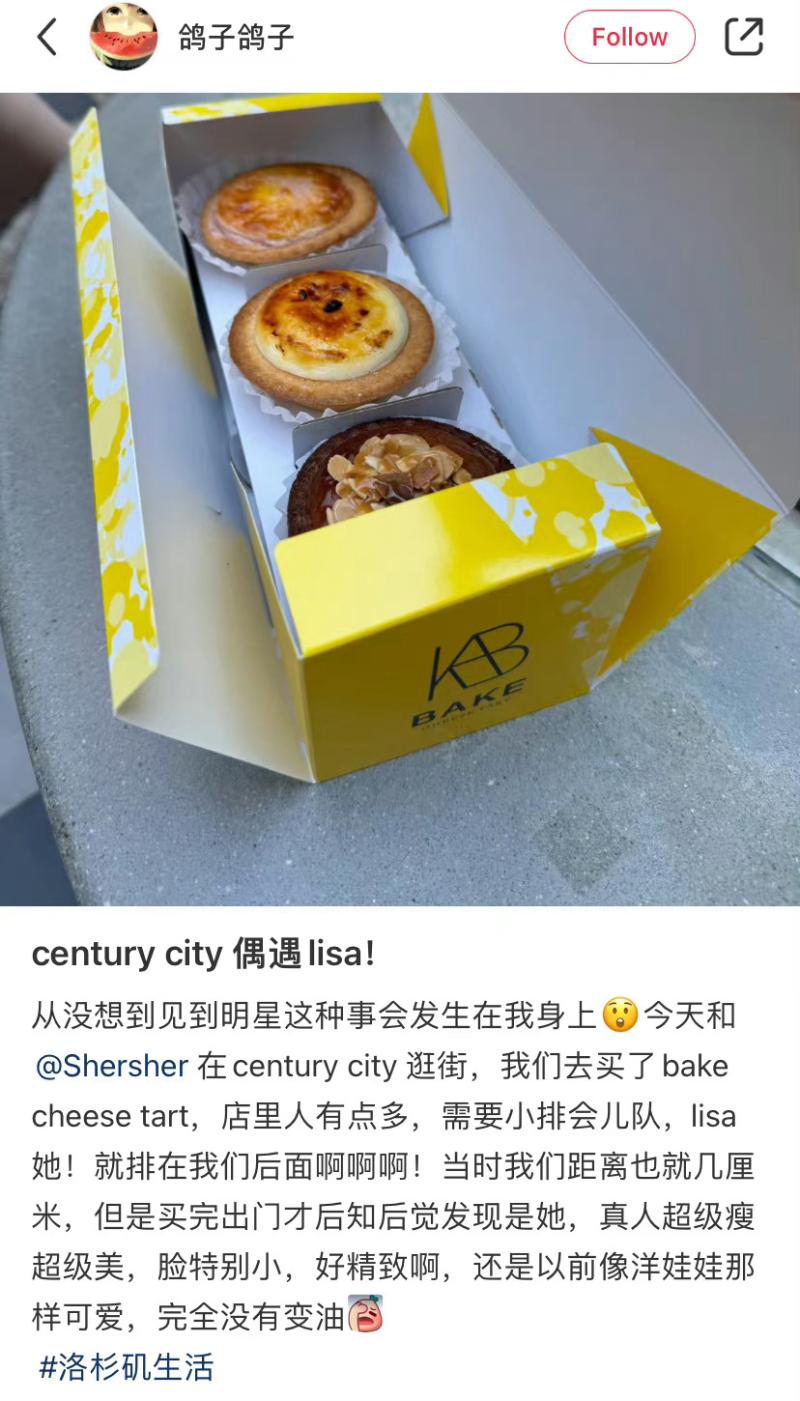This screenshot has height=1401, width=800.
Task: Open 鸽子鸽子's profile avatar
Action: 124,37
